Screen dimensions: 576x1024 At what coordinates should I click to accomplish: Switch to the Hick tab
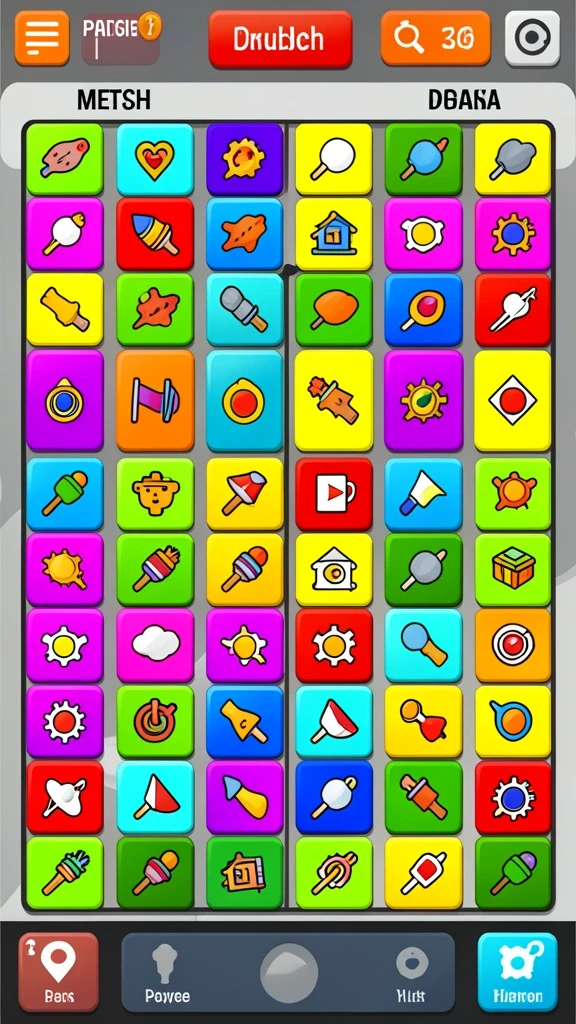click(411, 972)
